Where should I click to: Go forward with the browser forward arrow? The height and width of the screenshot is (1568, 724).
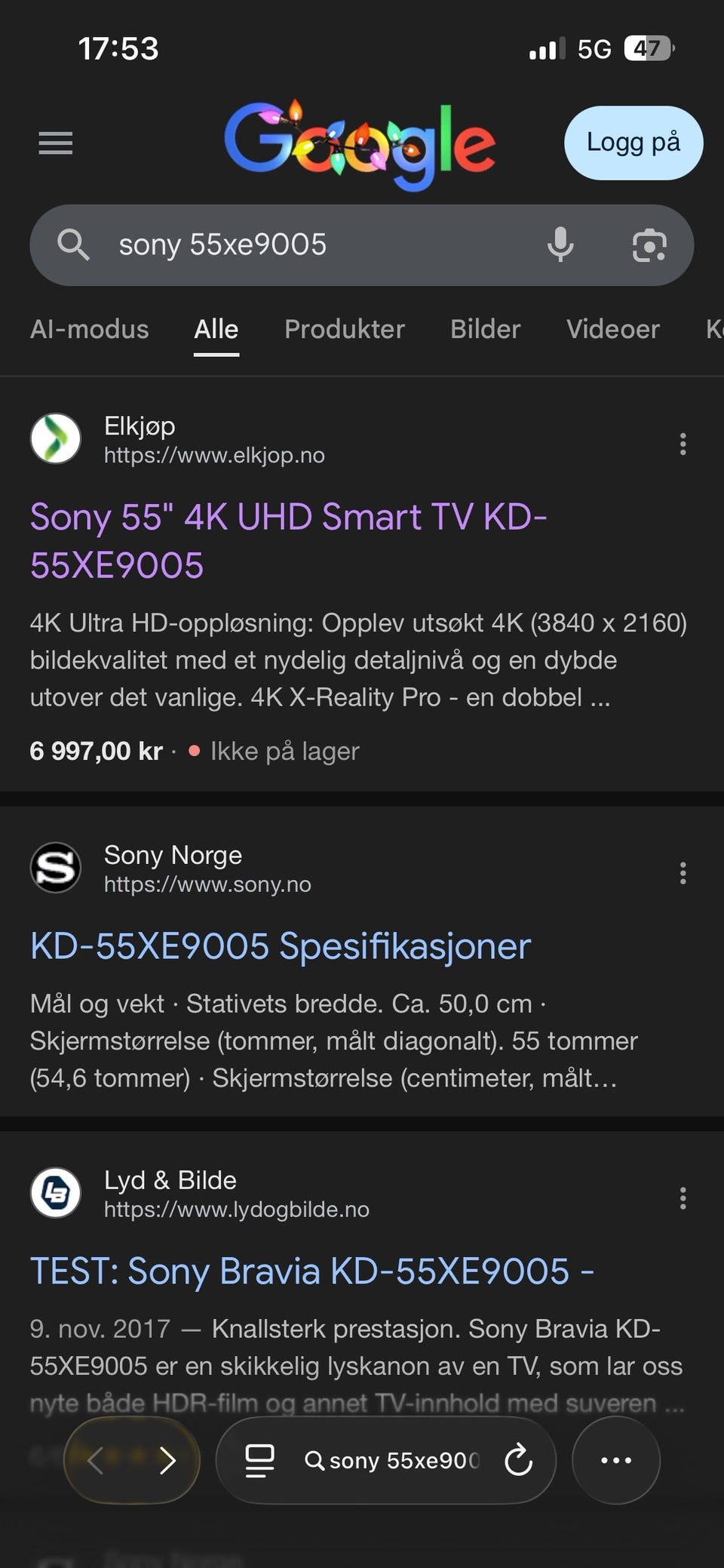167,1461
